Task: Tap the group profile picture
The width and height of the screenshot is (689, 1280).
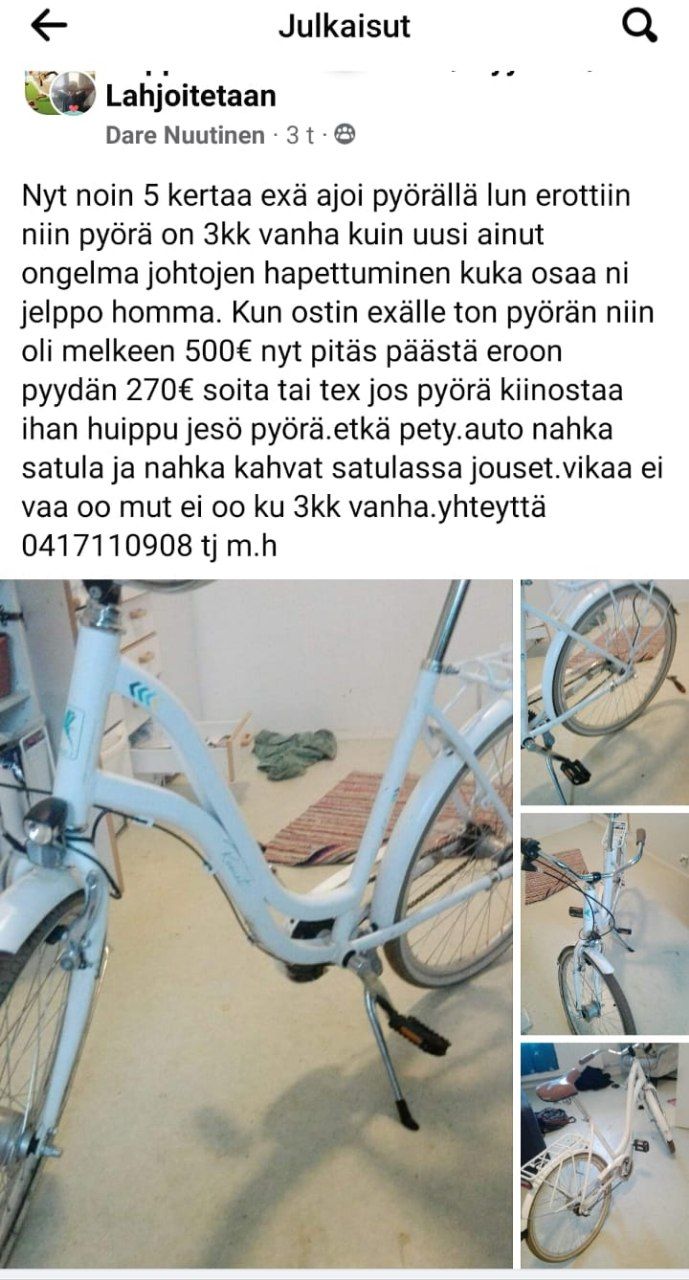Action: click(58, 93)
